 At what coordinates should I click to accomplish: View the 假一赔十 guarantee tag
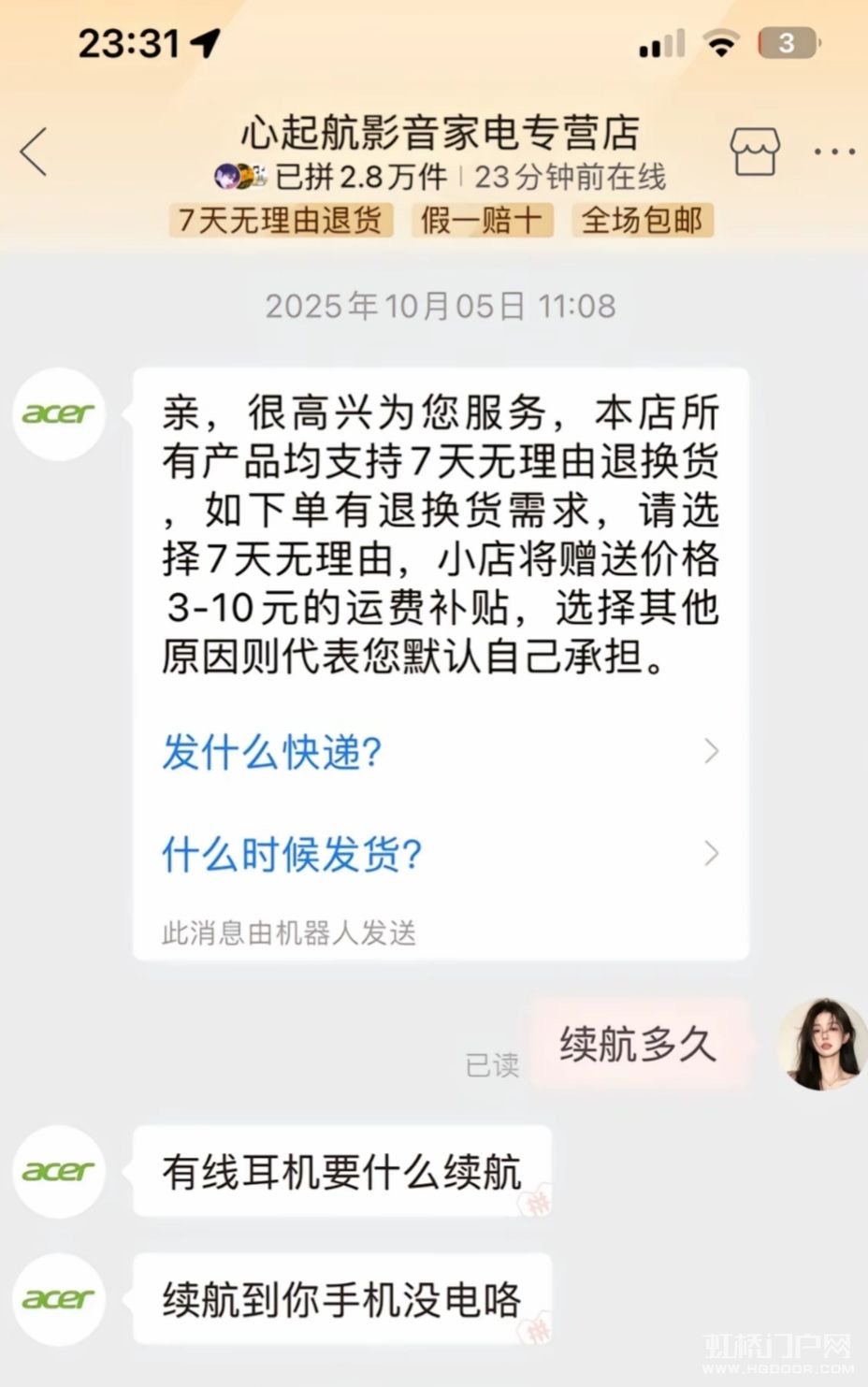click(482, 221)
